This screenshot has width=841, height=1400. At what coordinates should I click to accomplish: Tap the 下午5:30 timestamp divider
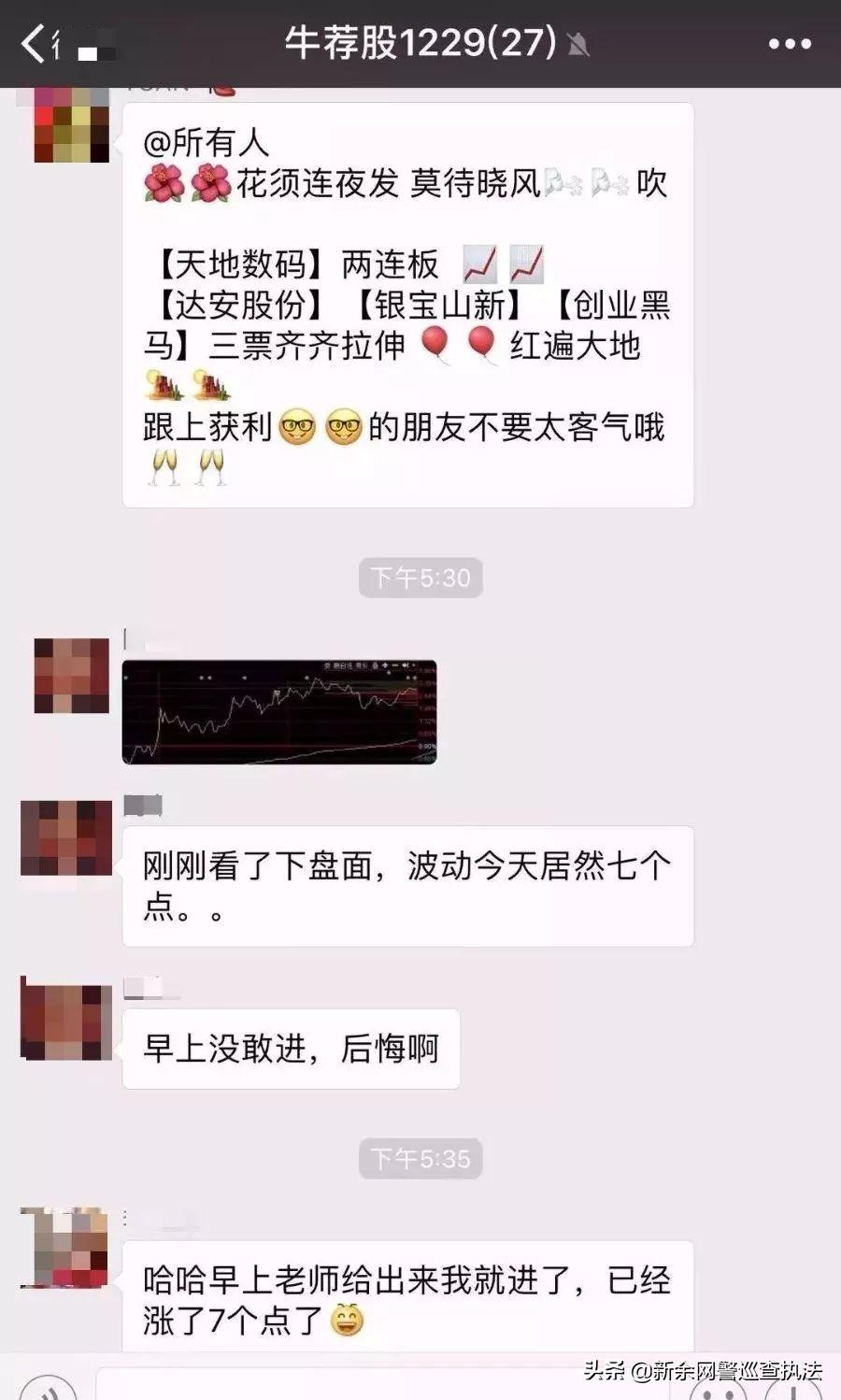pyautogui.click(x=420, y=577)
